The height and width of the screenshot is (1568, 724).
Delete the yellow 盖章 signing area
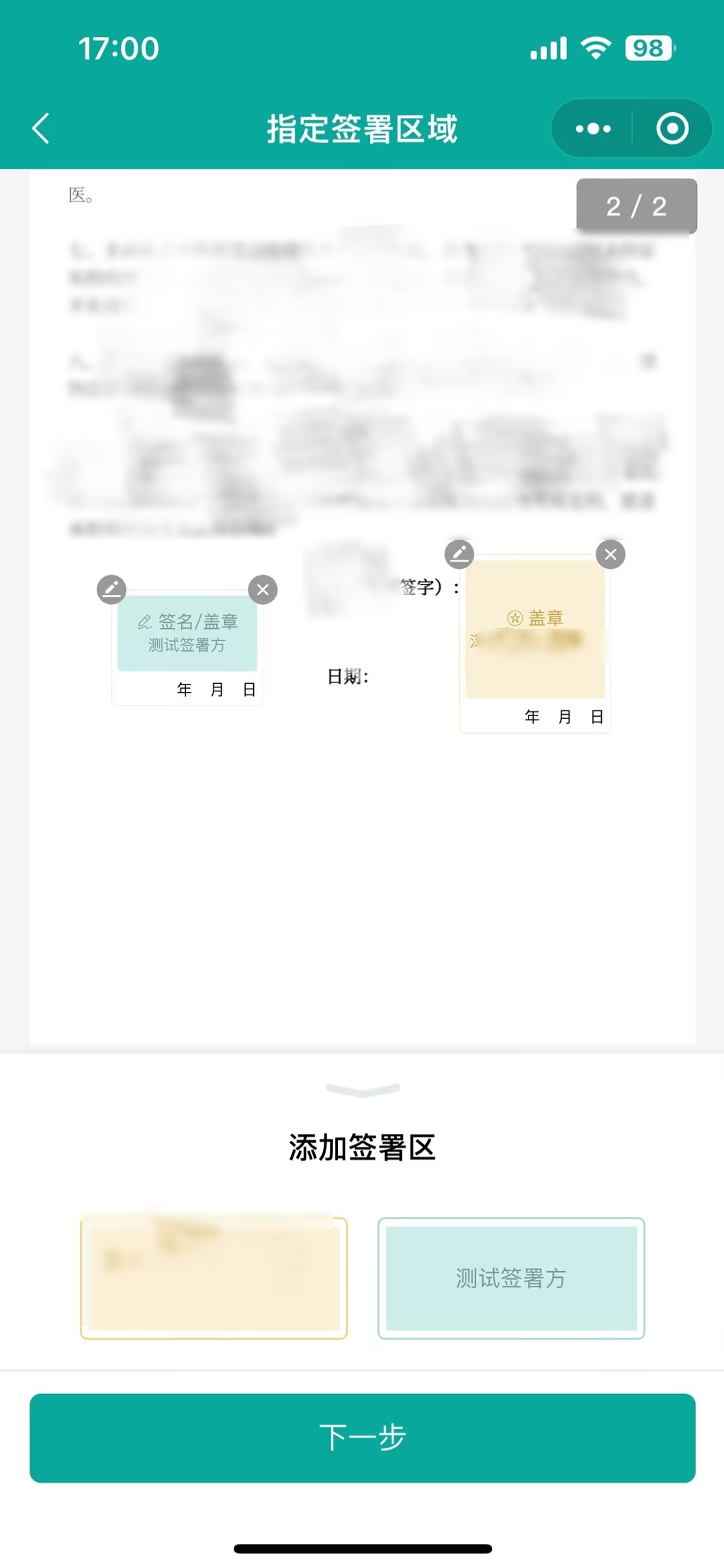click(610, 554)
